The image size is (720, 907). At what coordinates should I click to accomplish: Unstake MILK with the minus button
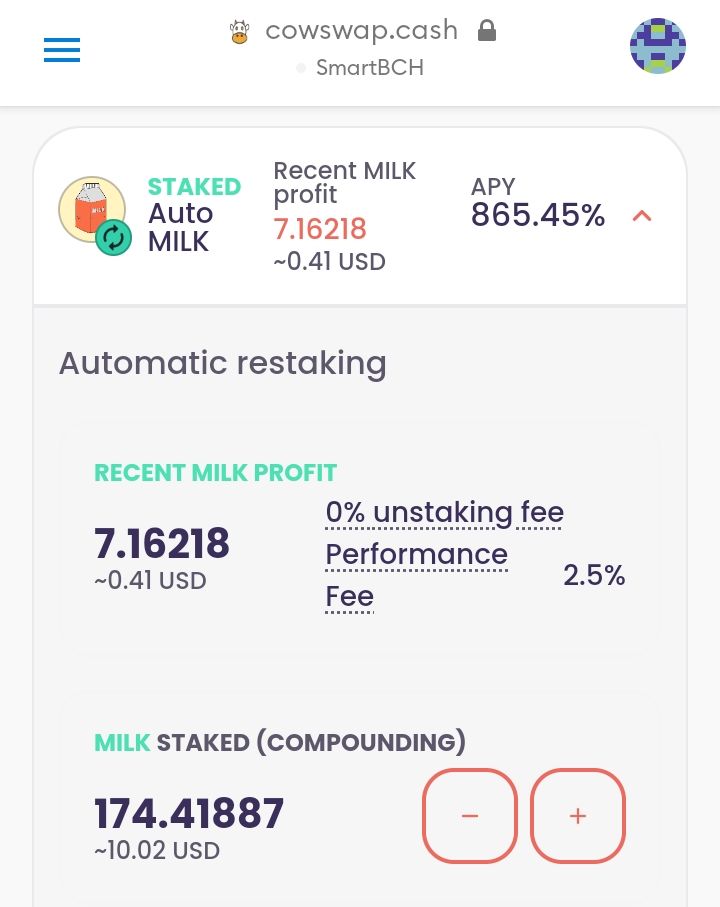pyautogui.click(x=470, y=816)
